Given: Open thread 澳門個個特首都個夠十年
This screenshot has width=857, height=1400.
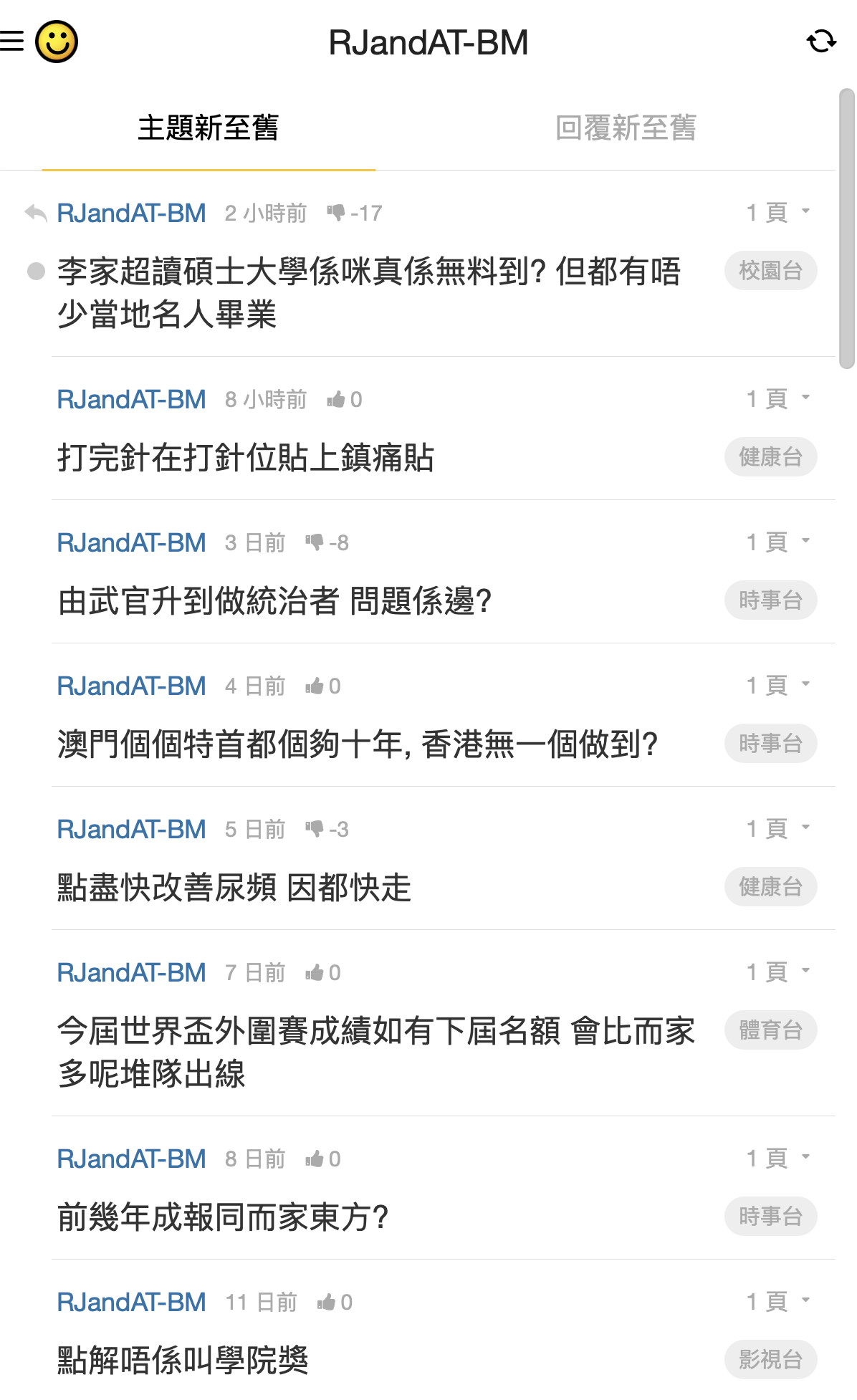Looking at the screenshot, I should pos(358,744).
